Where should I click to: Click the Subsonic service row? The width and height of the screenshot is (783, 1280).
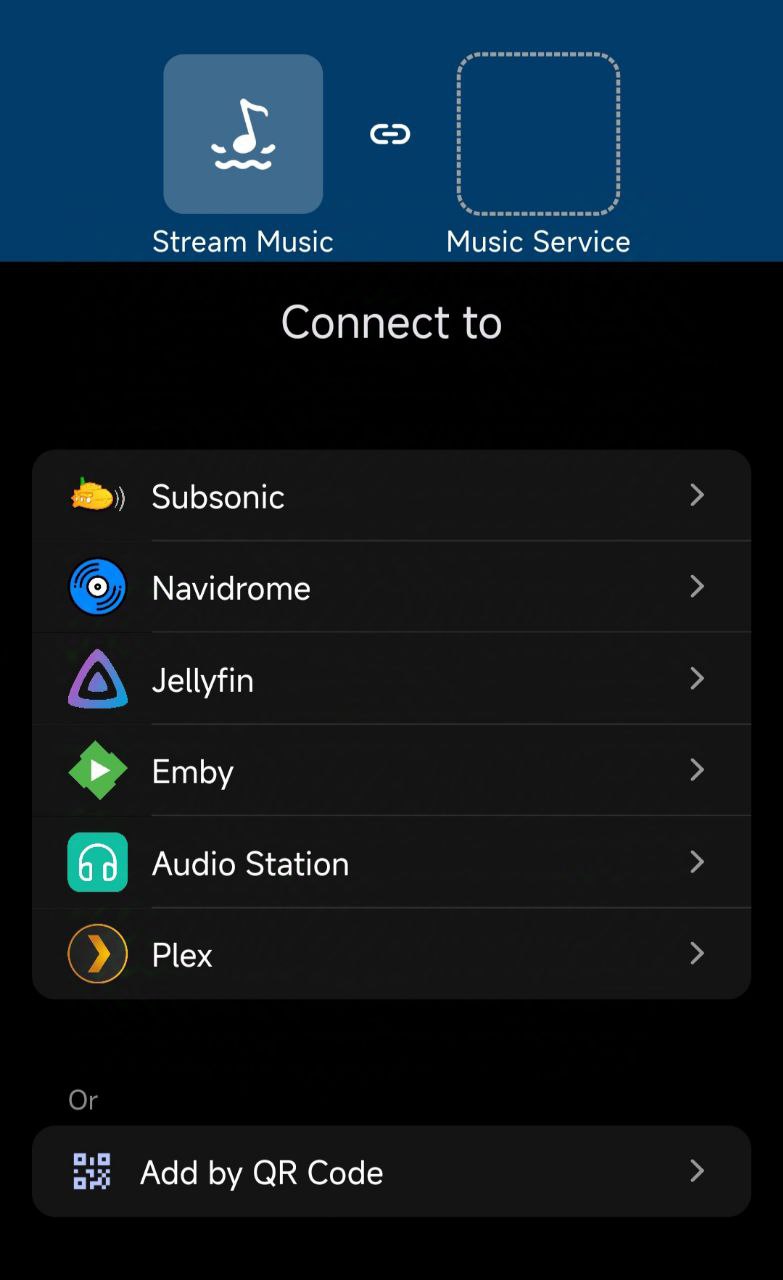tap(391, 494)
